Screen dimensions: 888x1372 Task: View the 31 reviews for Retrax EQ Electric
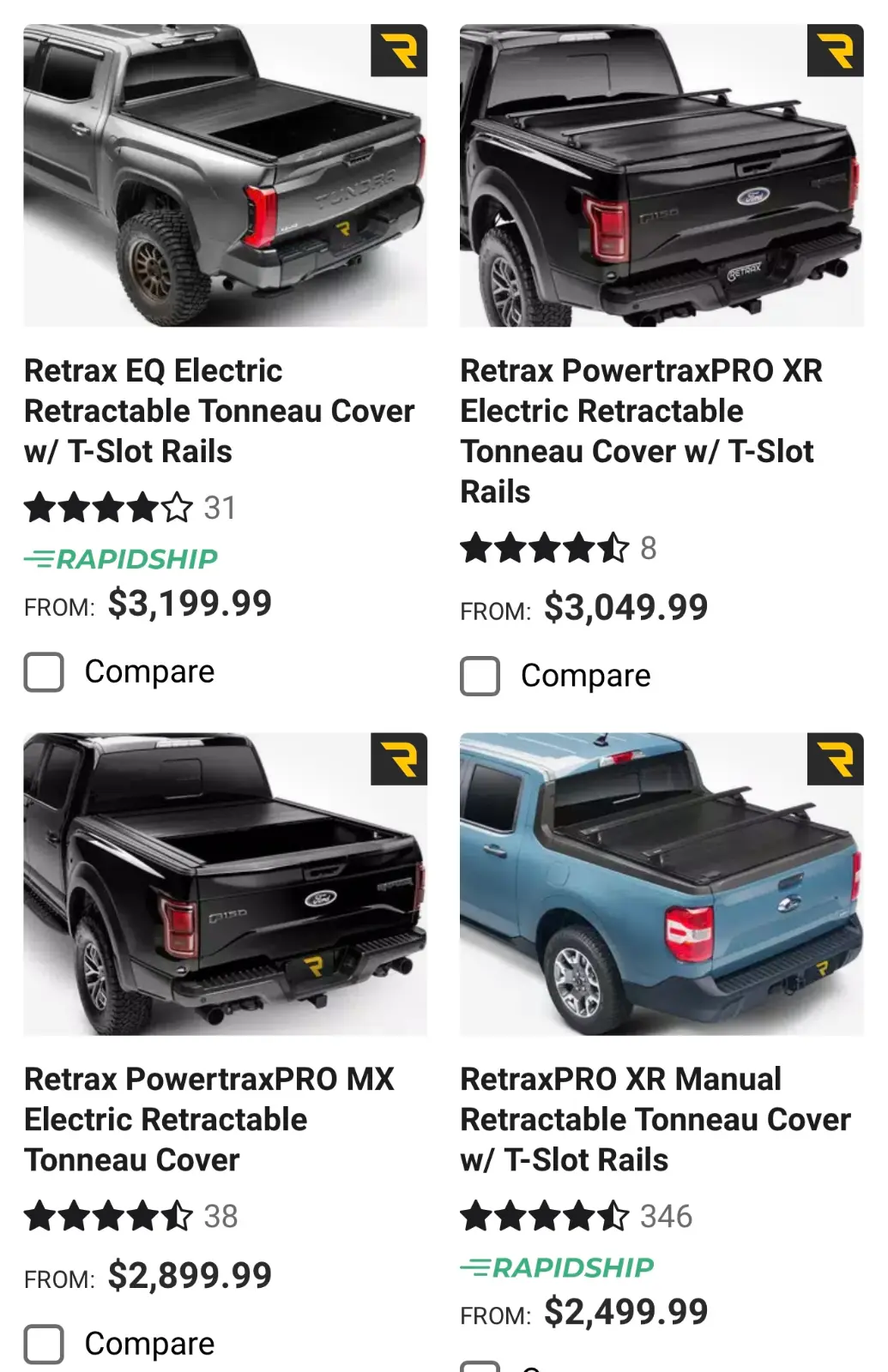pyautogui.click(x=219, y=508)
